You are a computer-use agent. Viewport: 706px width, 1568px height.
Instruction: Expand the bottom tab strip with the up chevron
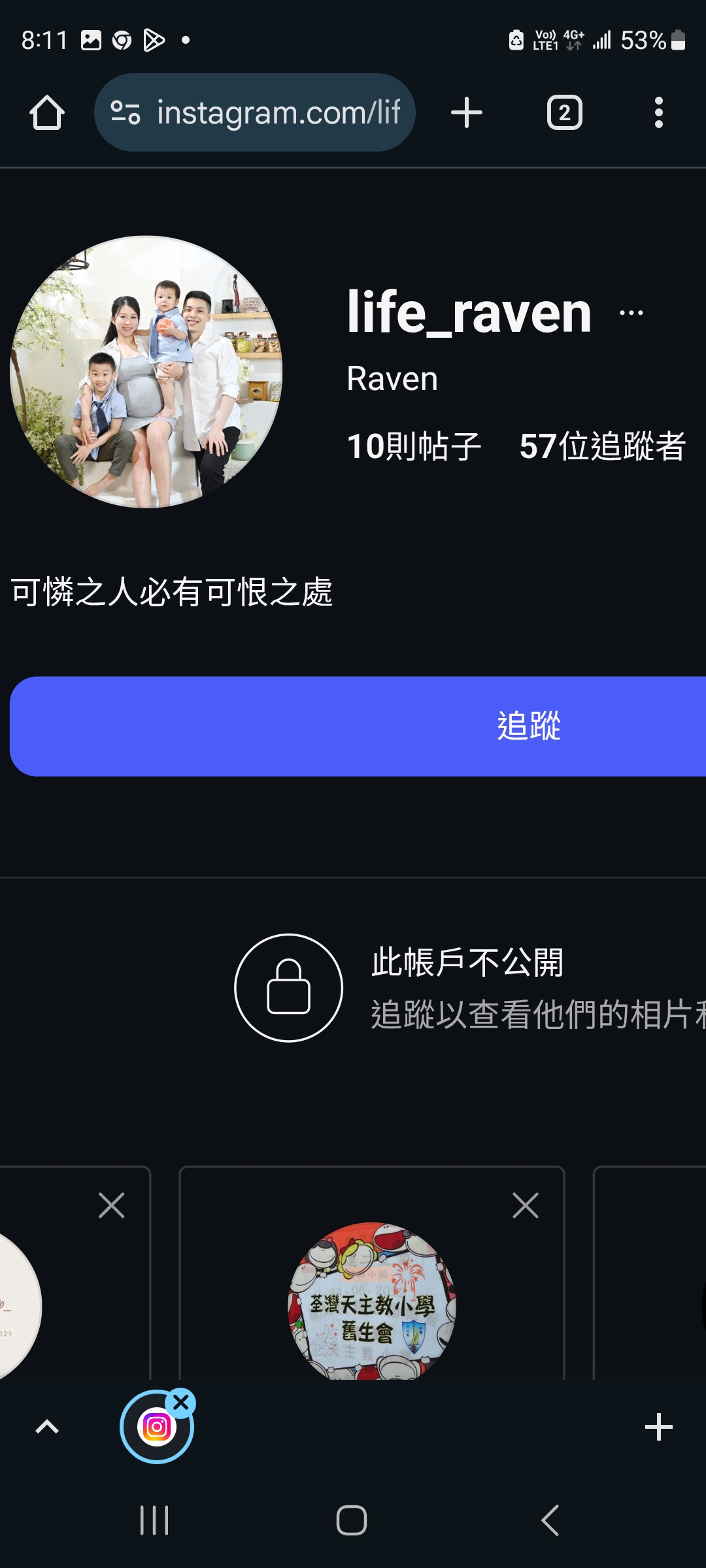(x=47, y=1427)
